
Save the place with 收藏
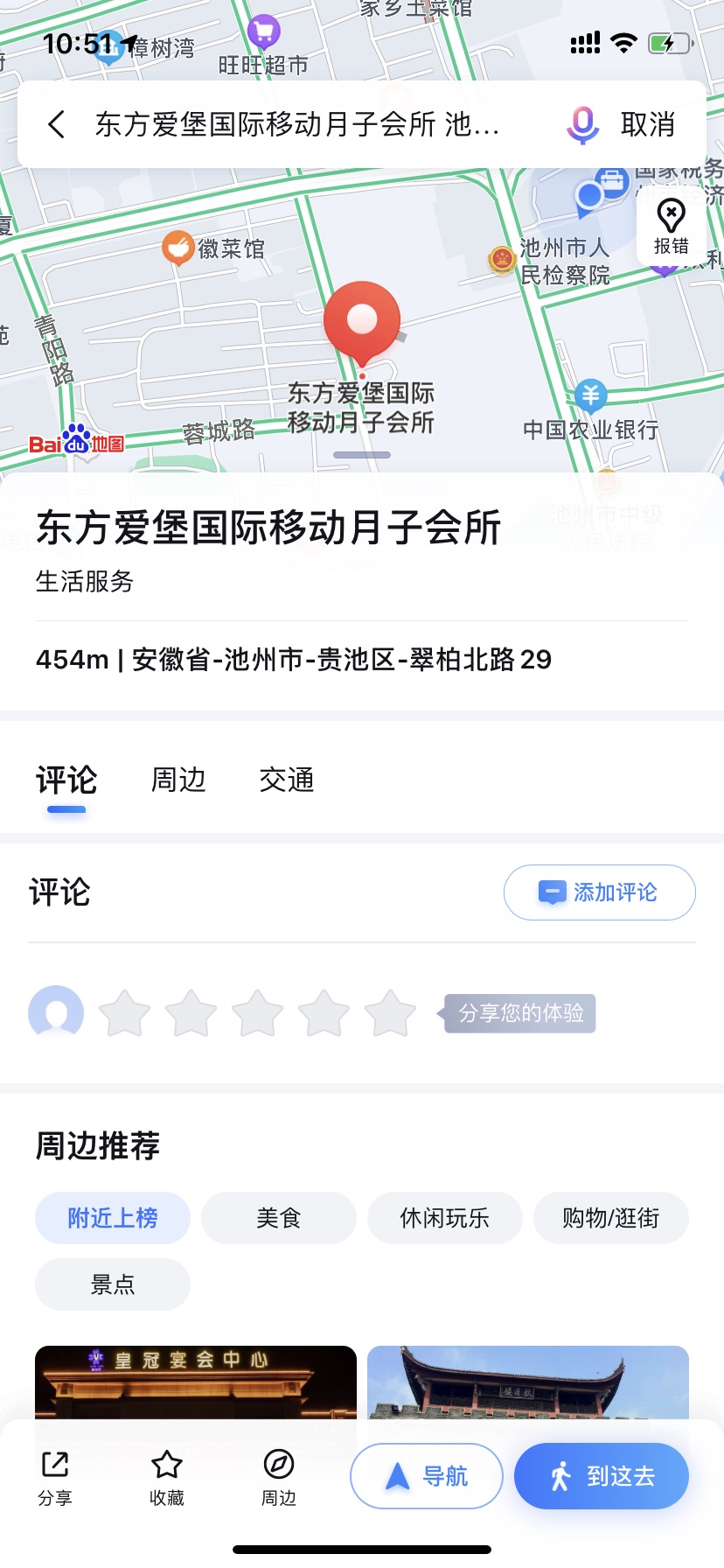click(167, 1478)
